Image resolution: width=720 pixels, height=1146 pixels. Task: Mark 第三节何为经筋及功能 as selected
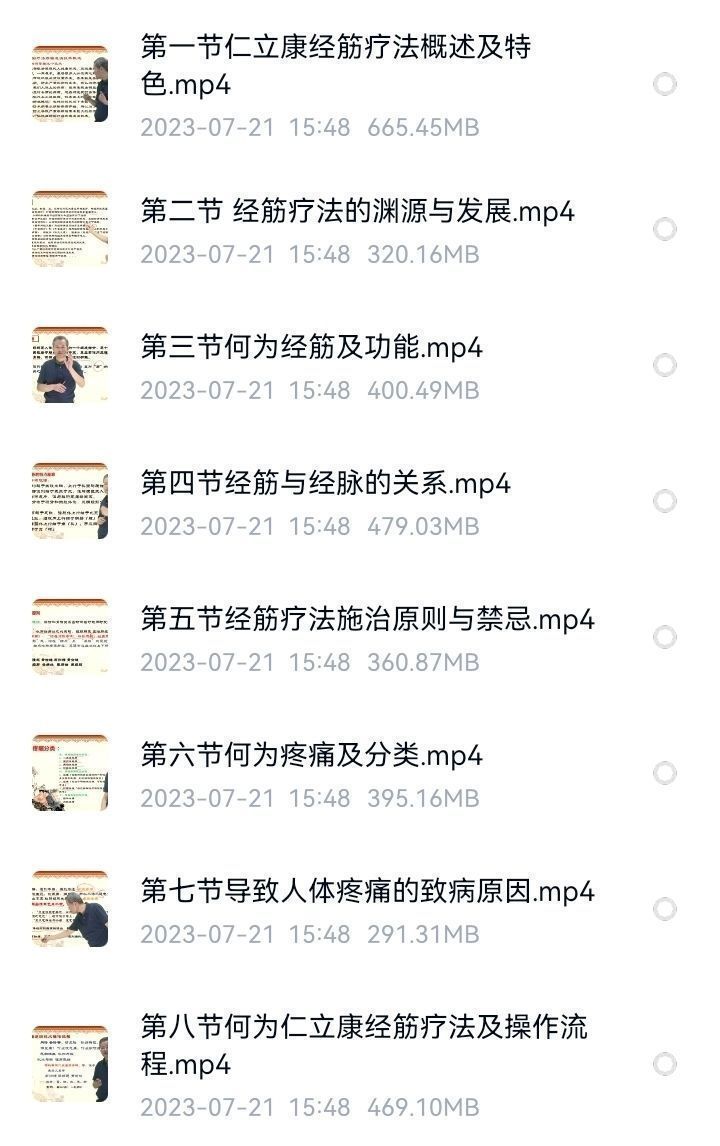click(x=665, y=365)
